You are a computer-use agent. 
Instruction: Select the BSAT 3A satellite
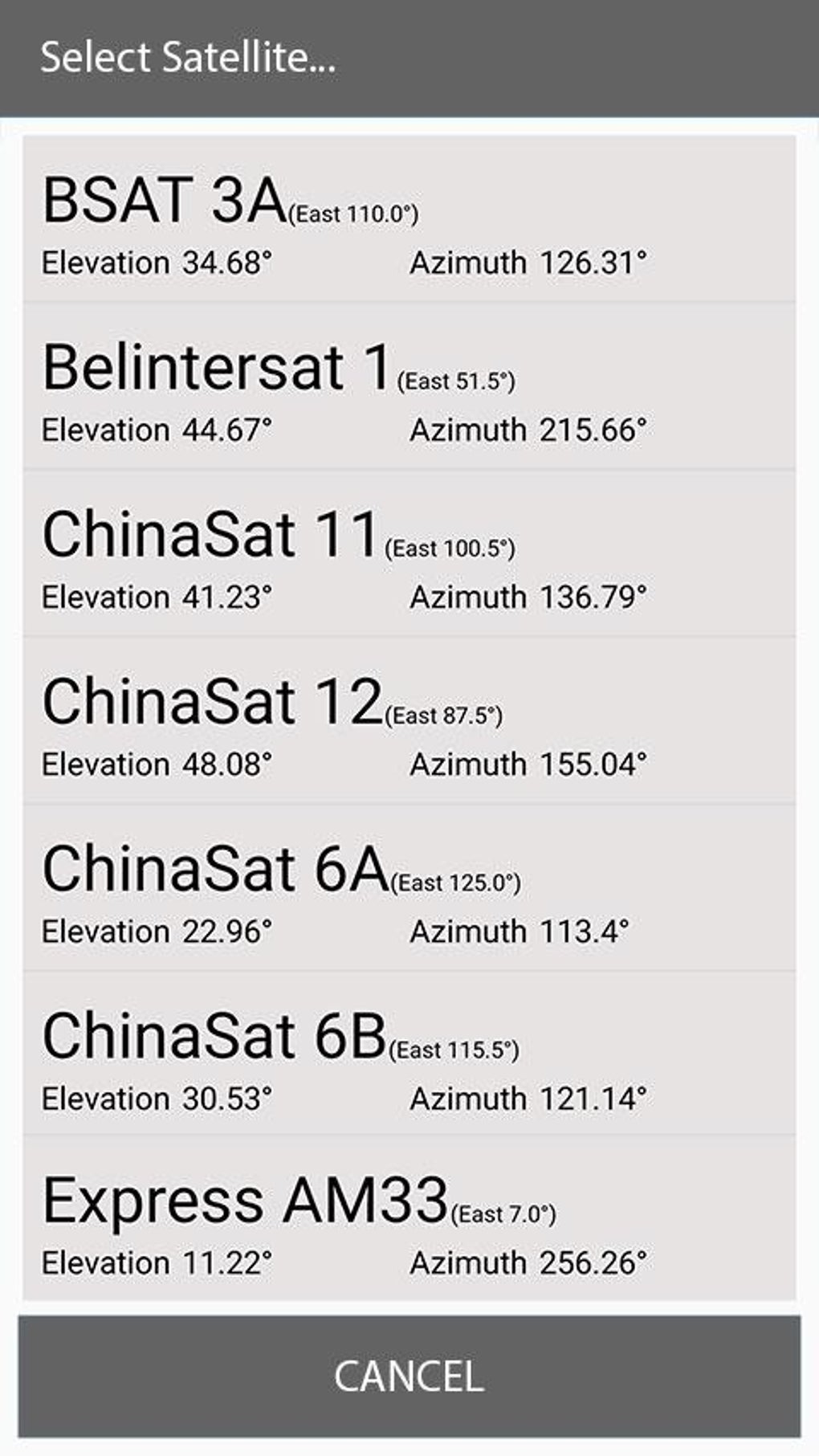409,219
